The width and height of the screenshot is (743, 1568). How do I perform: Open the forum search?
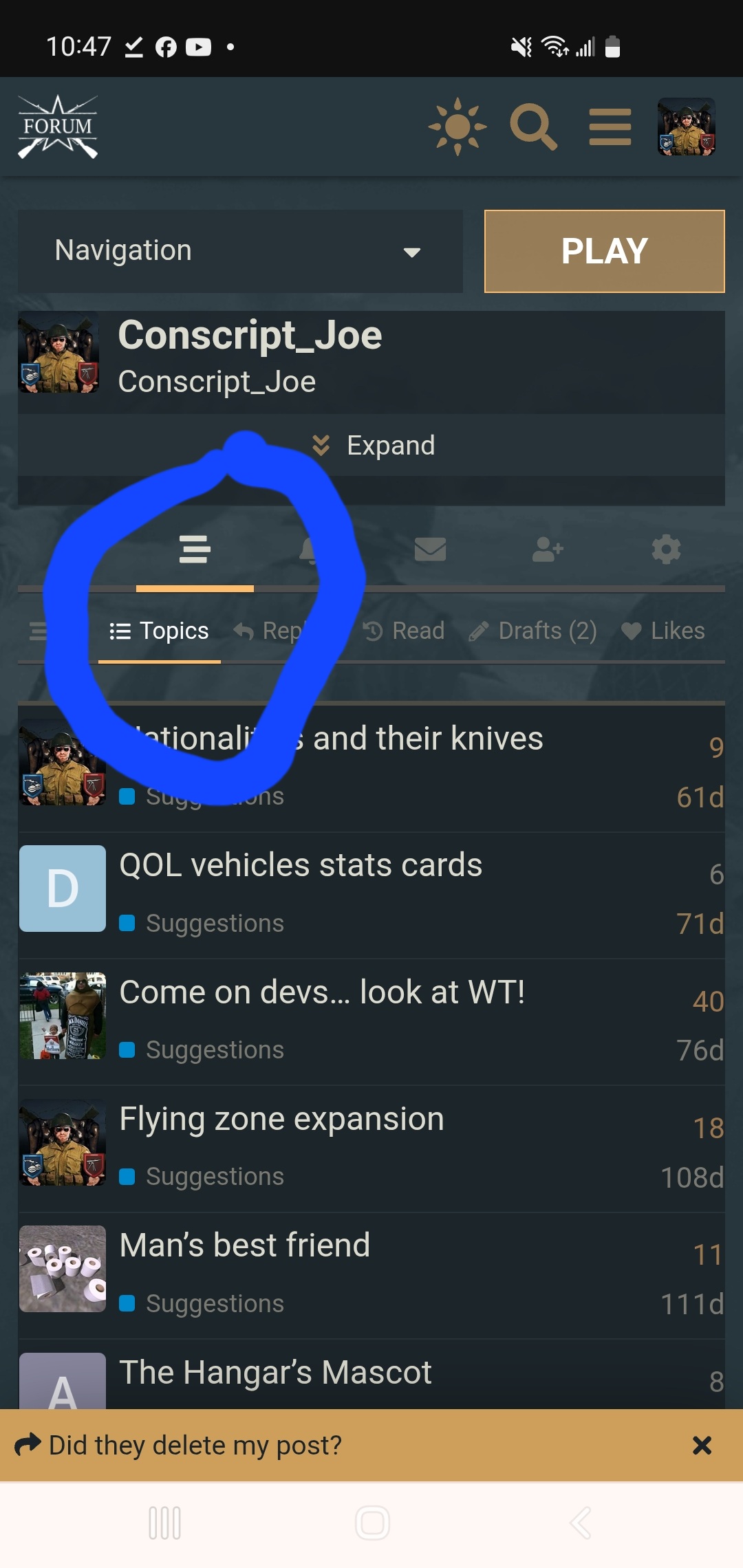coord(533,127)
